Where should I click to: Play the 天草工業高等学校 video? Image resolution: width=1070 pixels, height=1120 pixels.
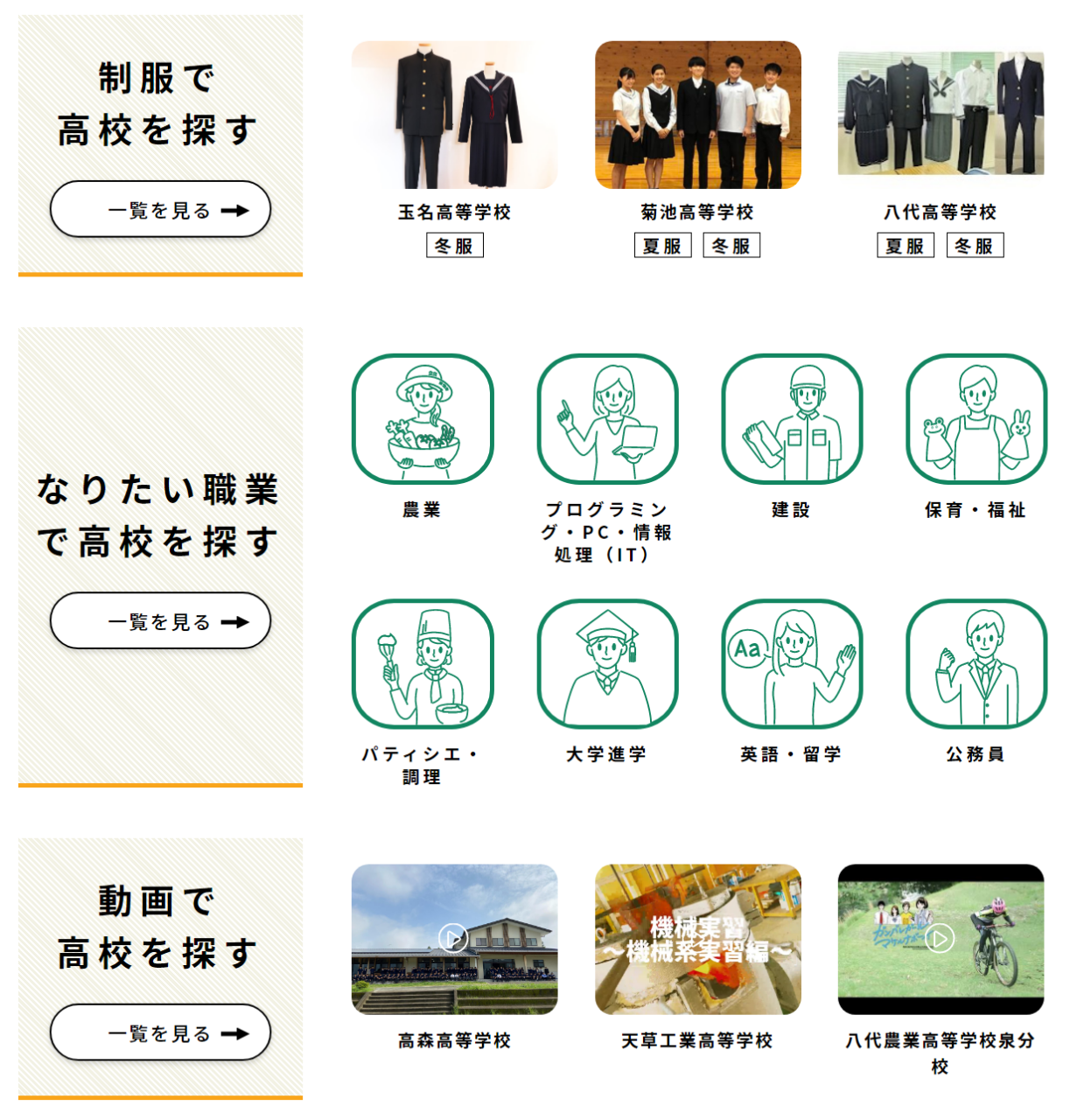pos(697,939)
